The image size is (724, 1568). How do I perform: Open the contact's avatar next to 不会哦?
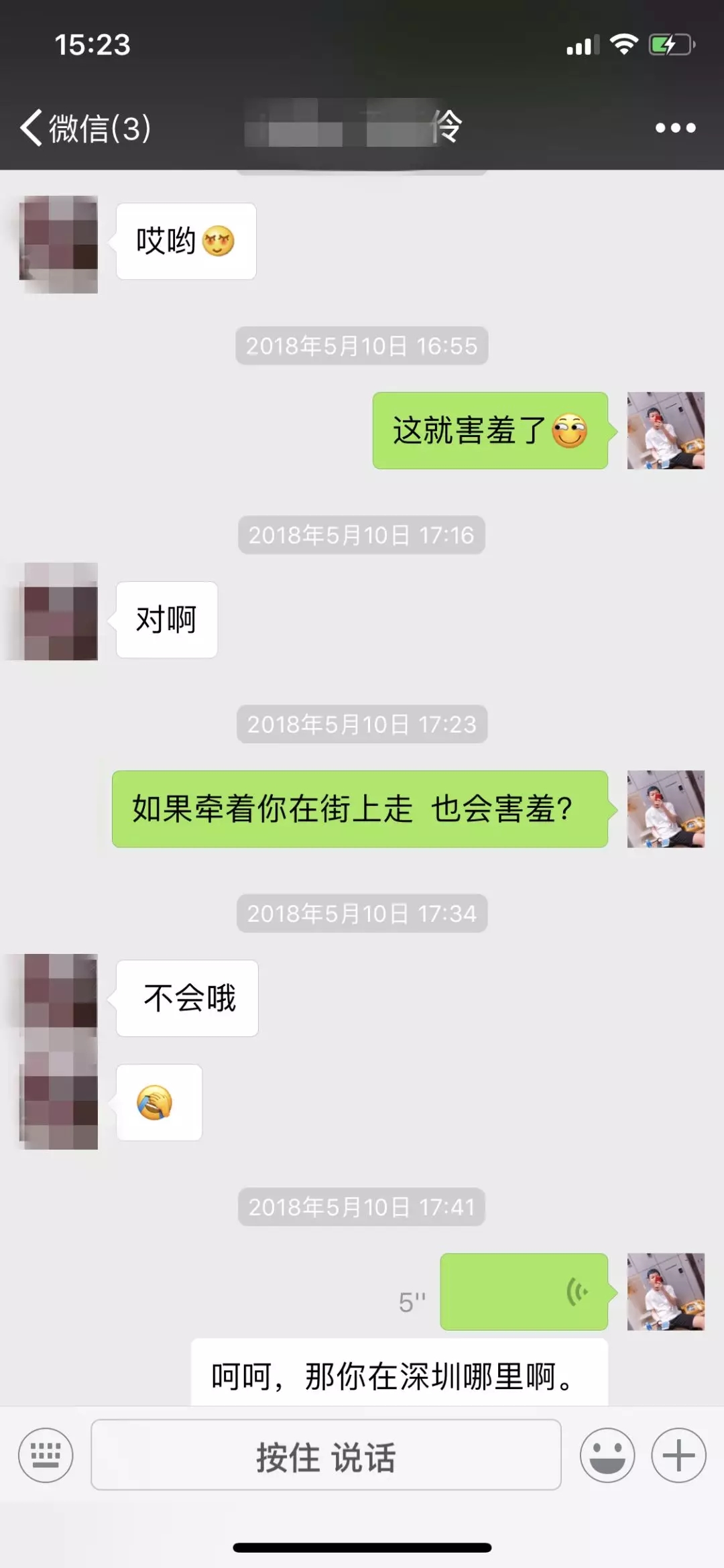point(60,991)
